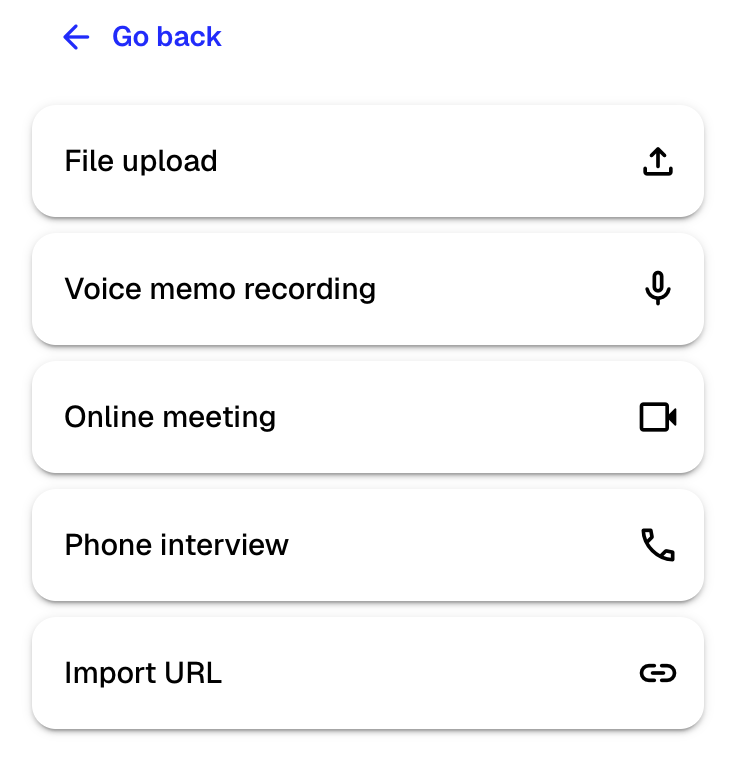The image size is (736, 762).
Task: Open the upload arrow icon on File upload card
Action: coord(657,160)
